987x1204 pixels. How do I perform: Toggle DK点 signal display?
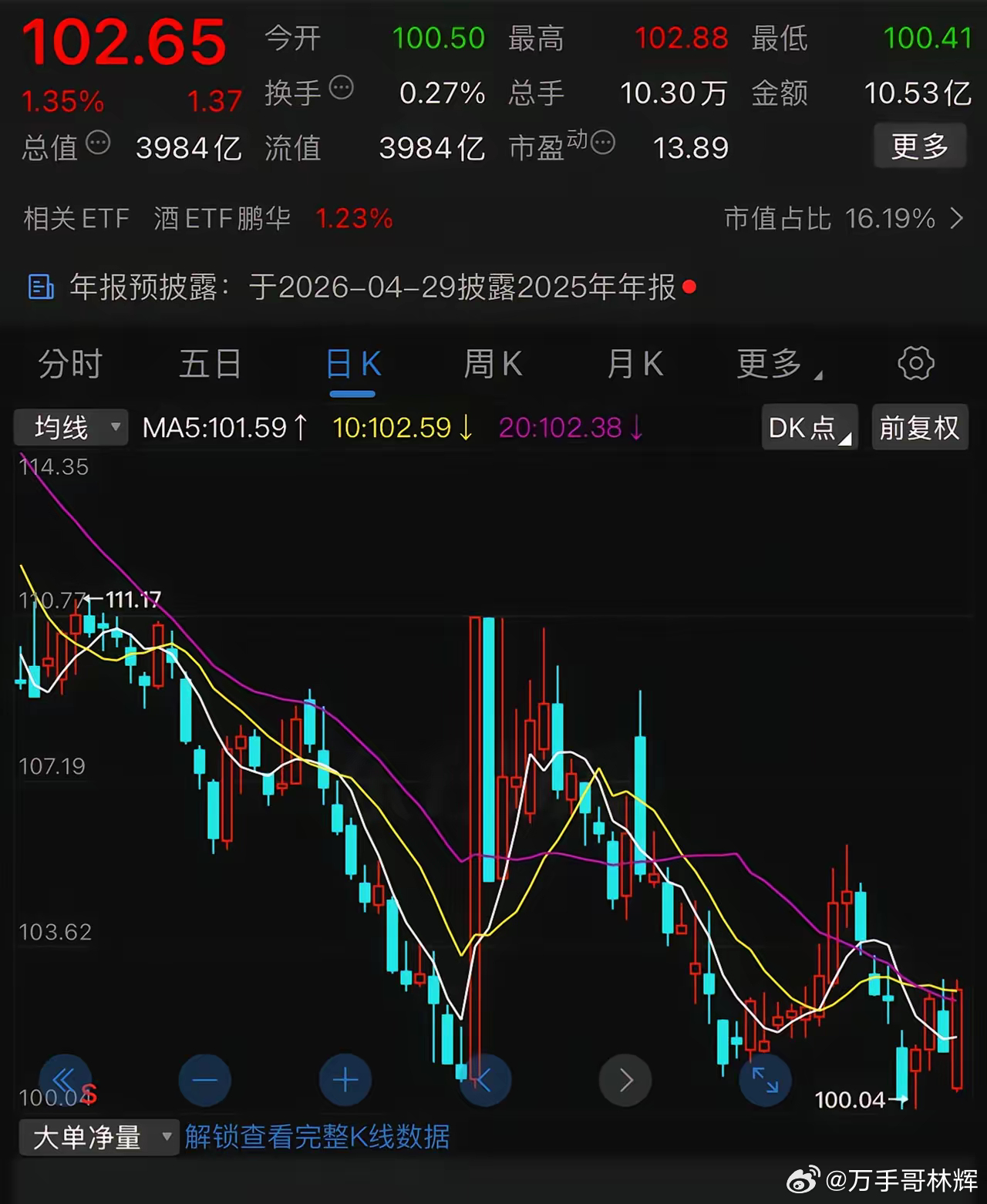(x=808, y=427)
